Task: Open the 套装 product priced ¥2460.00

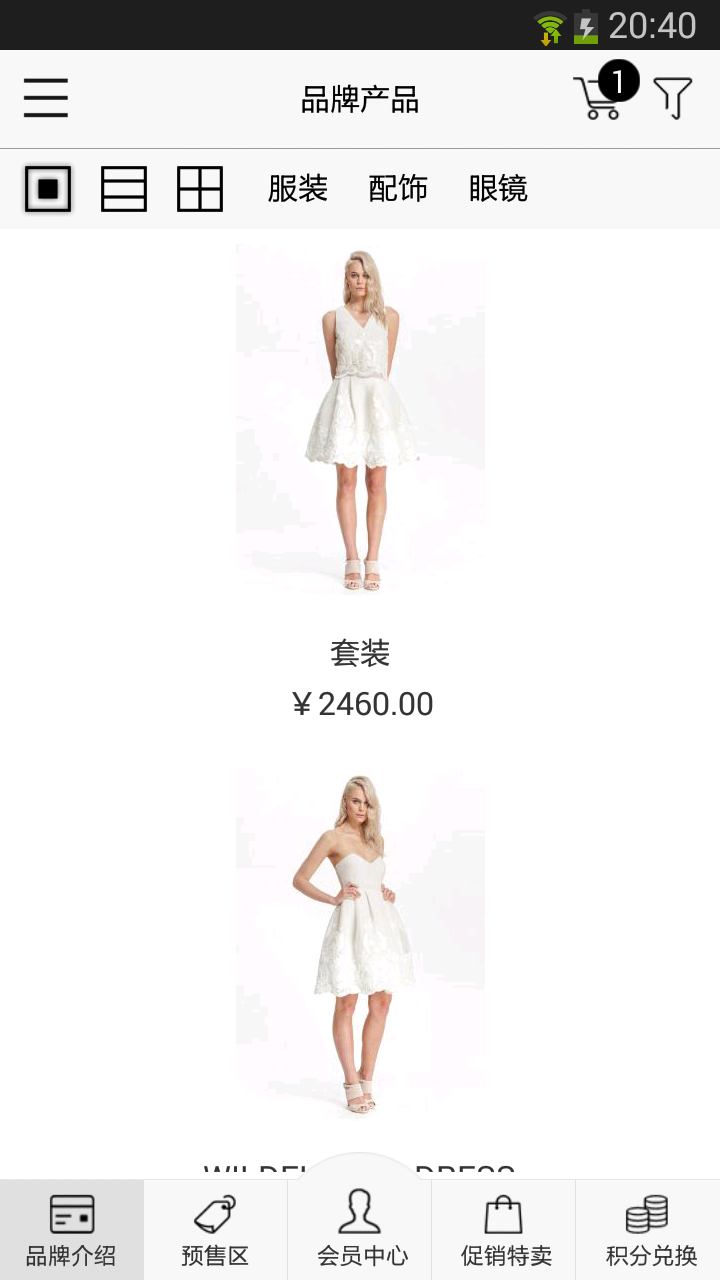Action: point(360,420)
